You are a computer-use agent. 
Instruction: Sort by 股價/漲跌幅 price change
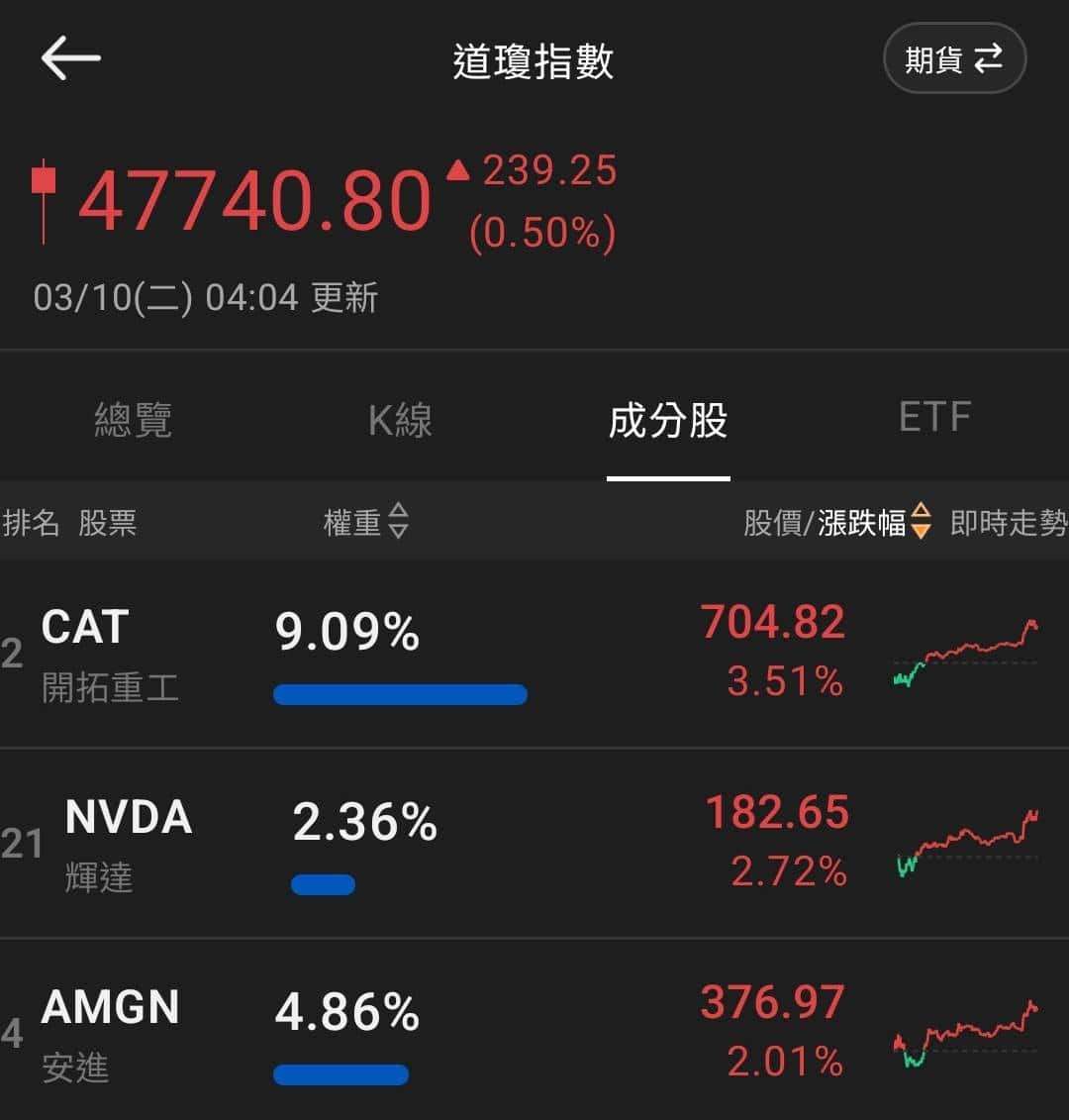pos(836,522)
